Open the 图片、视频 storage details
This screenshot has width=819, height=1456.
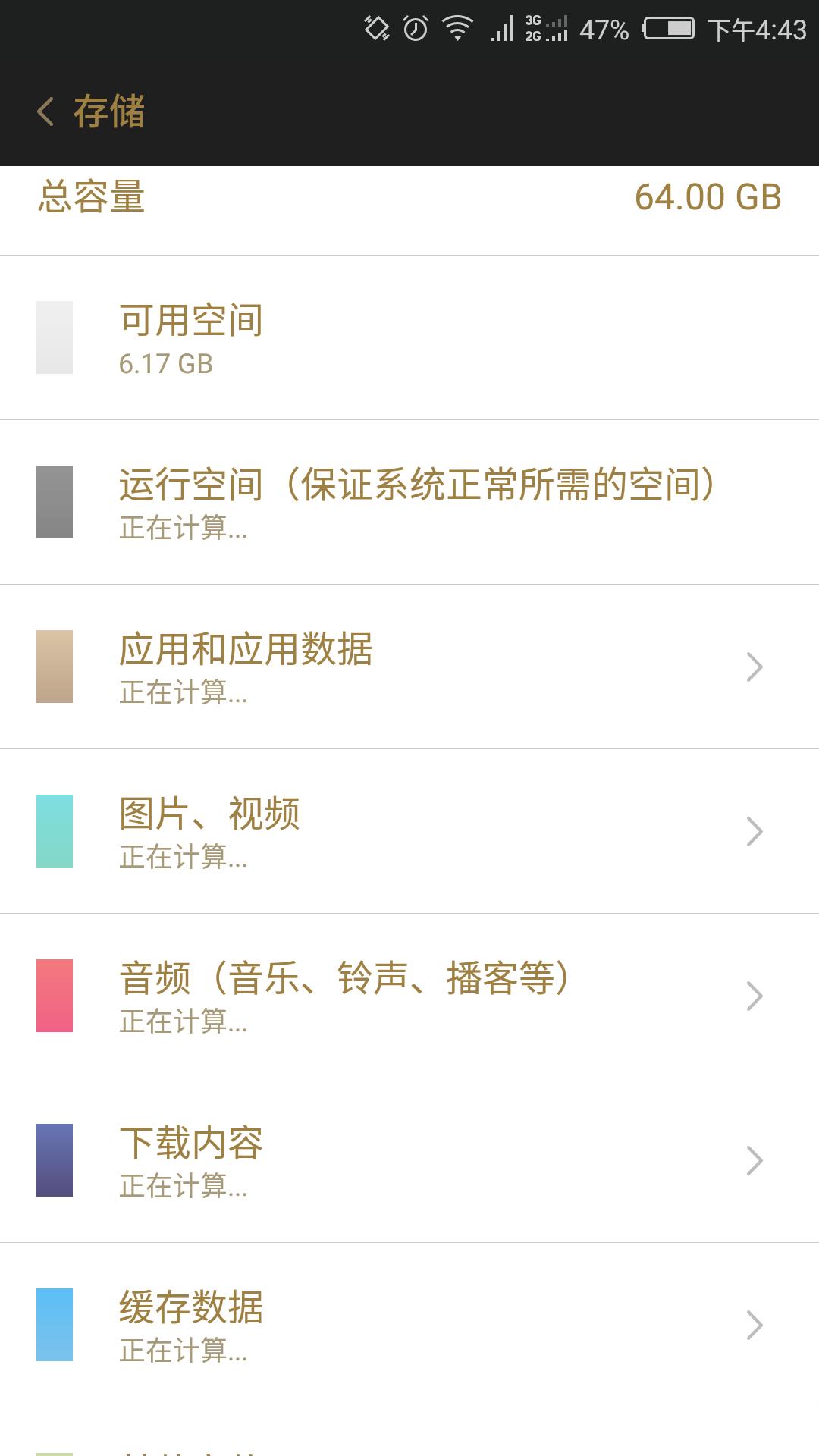[409, 831]
